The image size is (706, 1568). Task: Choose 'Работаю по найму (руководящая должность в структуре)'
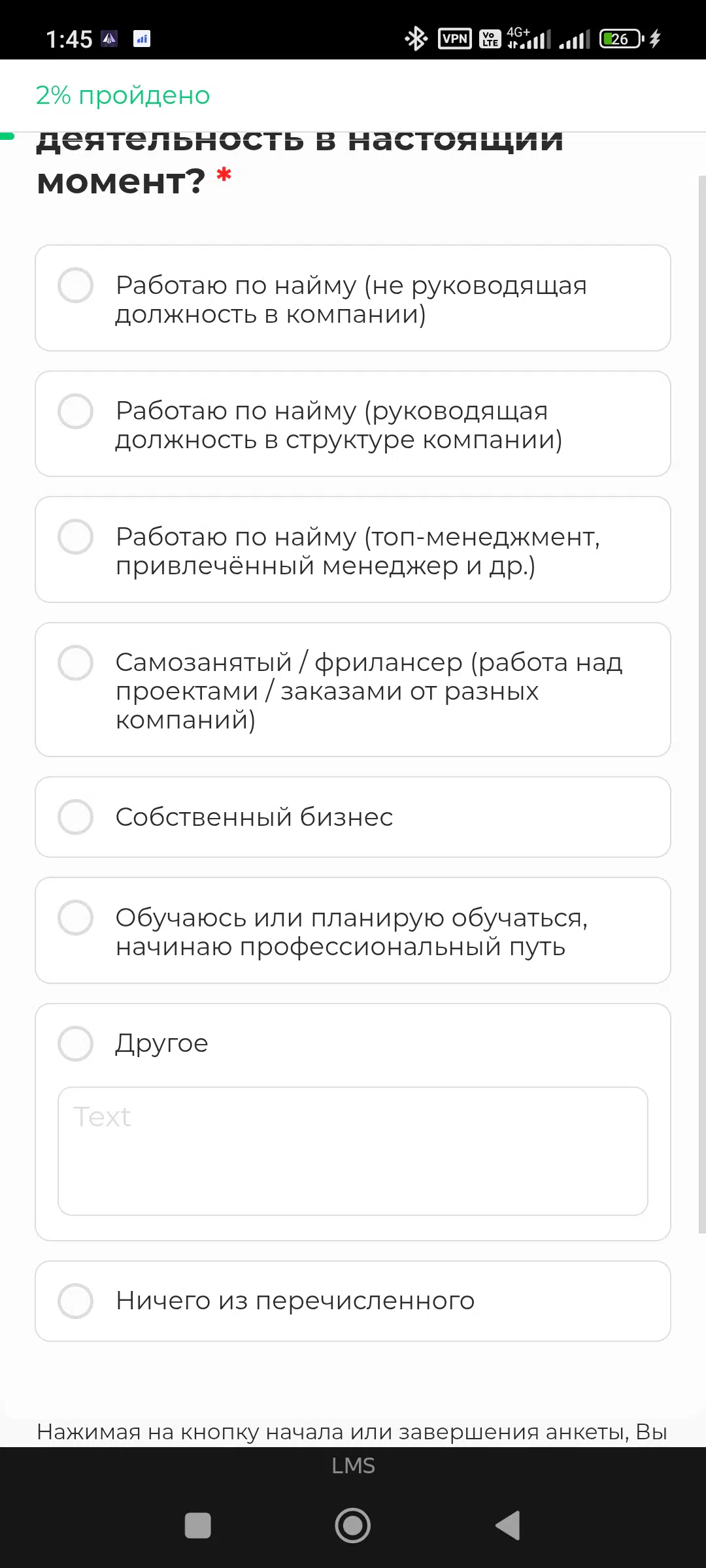coord(353,424)
